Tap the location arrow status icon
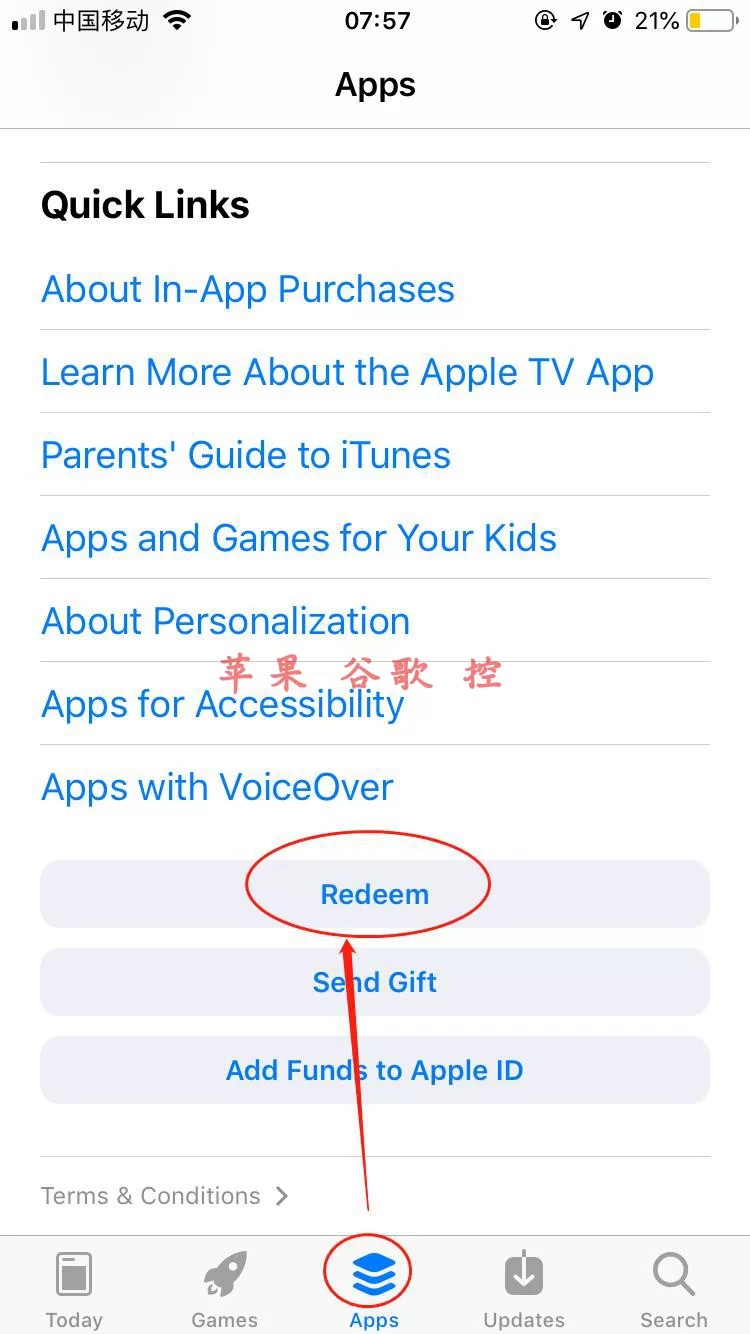 pos(579,19)
